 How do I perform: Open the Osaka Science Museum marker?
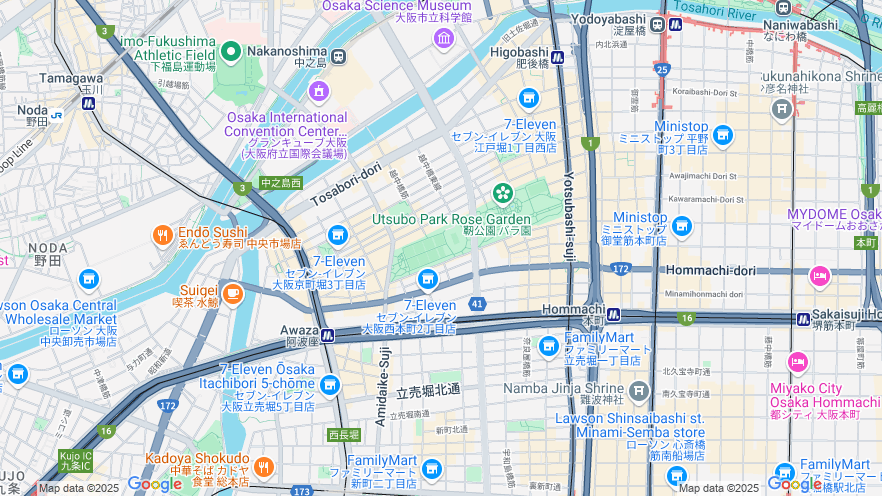pyautogui.click(x=444, y=38)
